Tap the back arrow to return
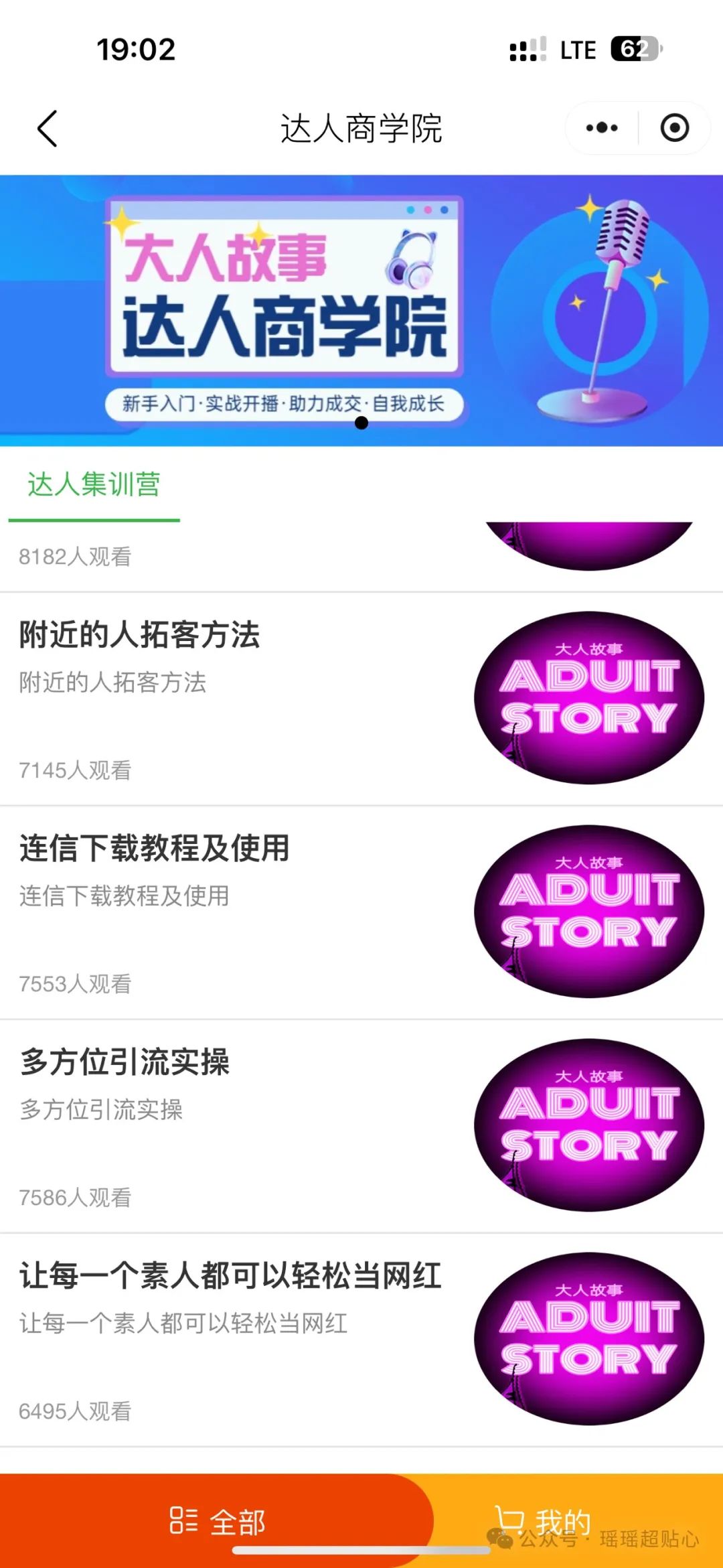The height and width of the screenshot is (1568, 723). point(46,129)
